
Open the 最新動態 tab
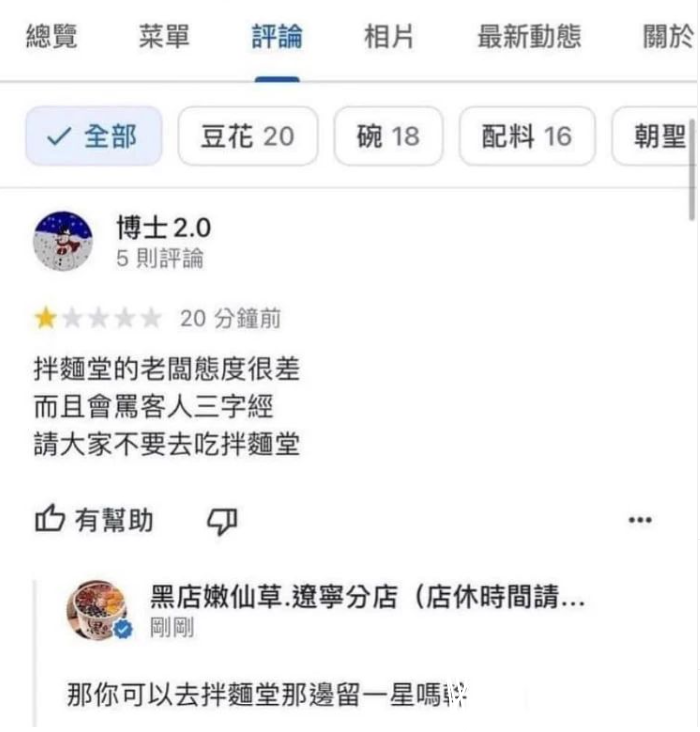coord(530,39)
